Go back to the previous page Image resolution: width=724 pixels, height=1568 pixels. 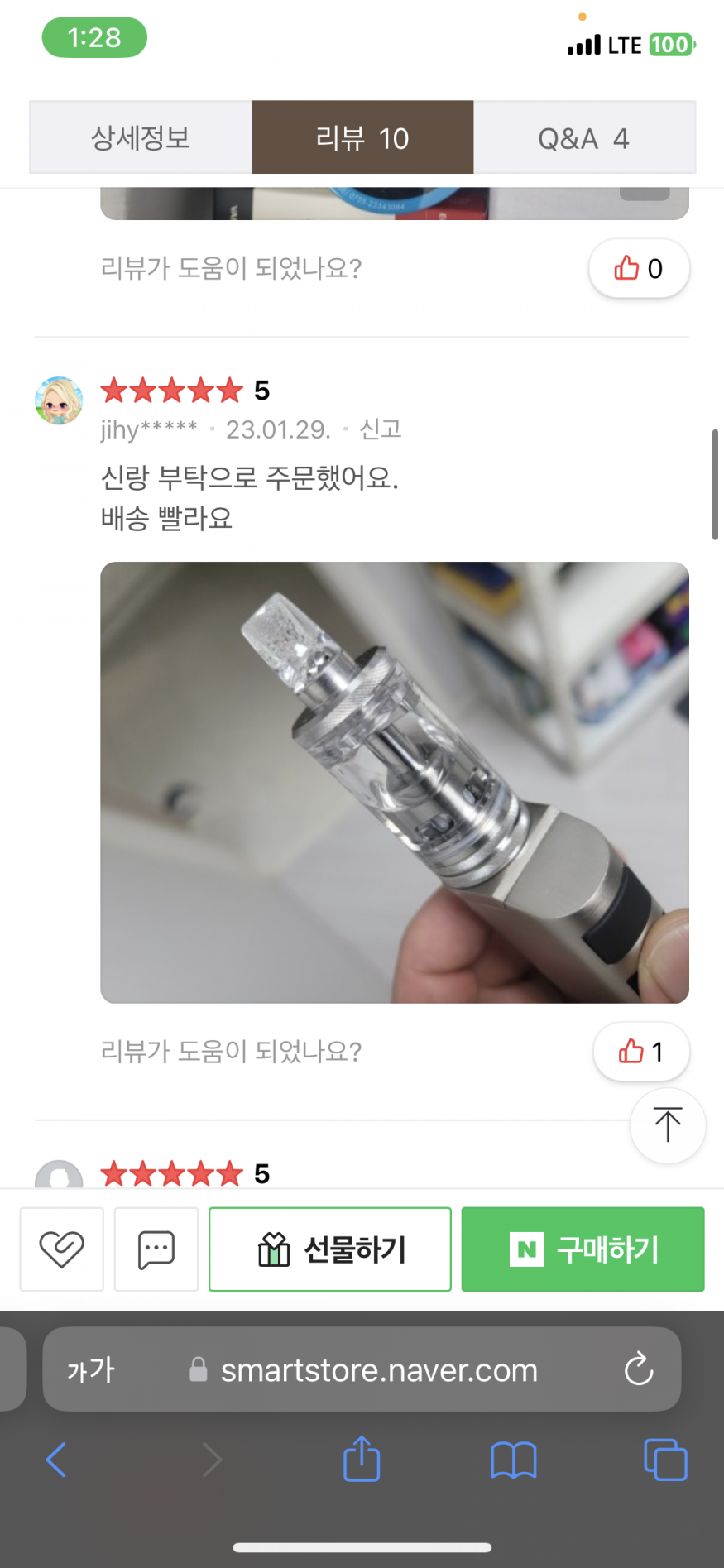[56, 1460]
